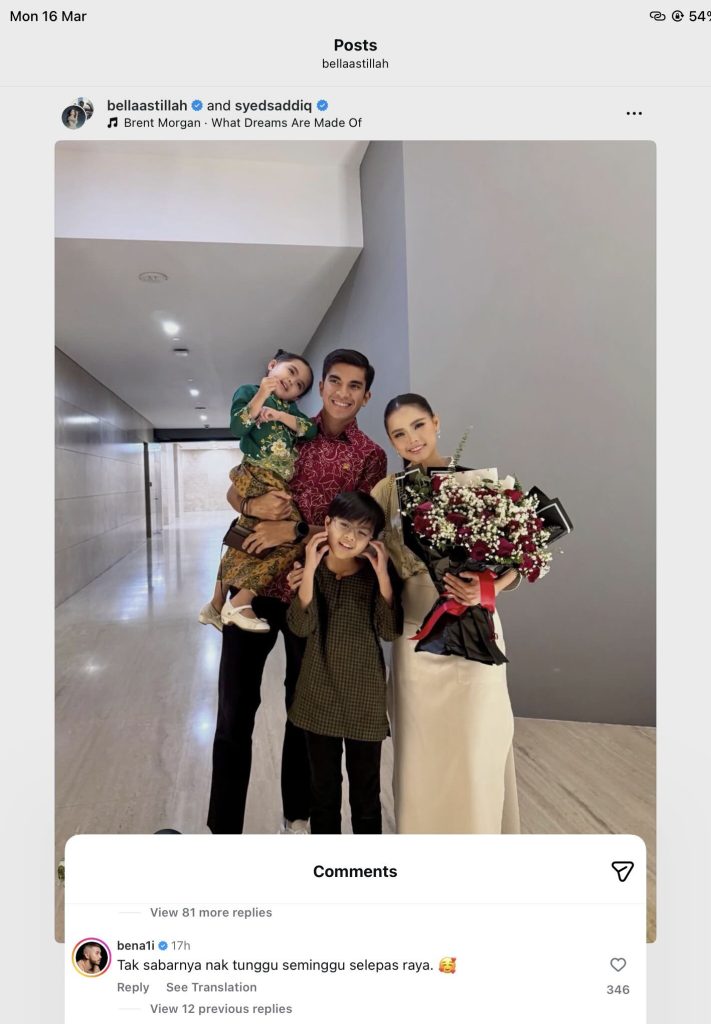Like bena1i's comment

click(618, 965)
